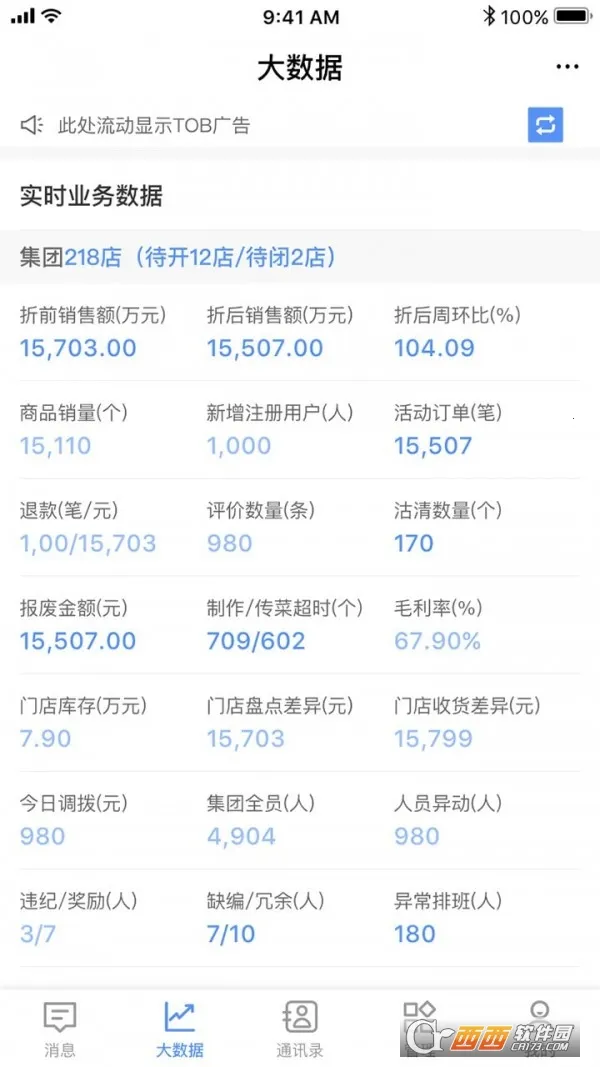The height and width of the screenshot is (1067, 600).
Task: Open the 集团218店 store summary link
Action: pyautogui.click(x=178, y=257)
